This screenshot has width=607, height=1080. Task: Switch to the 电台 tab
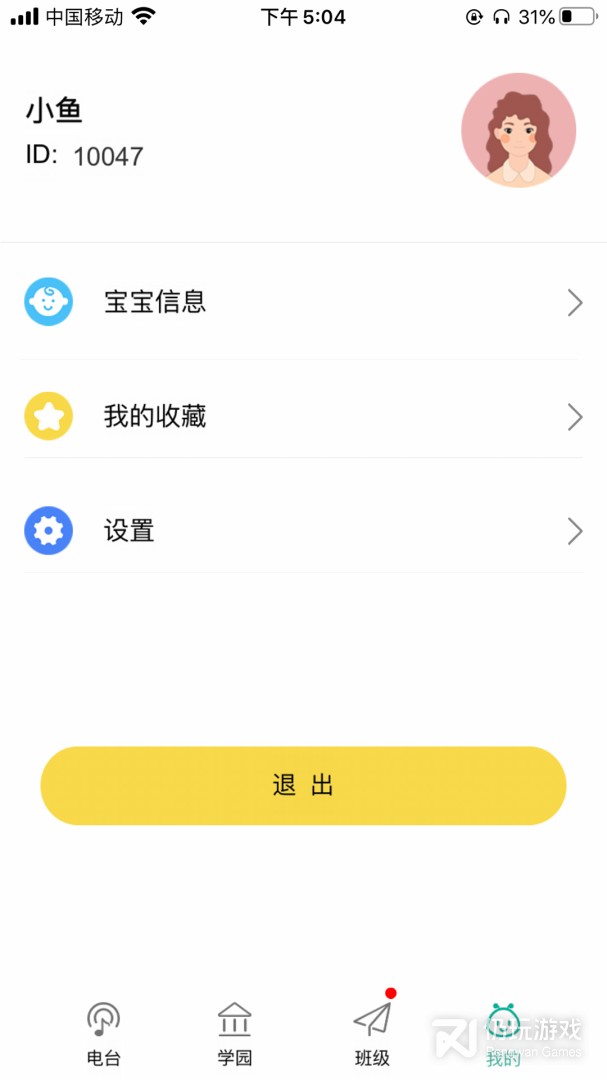pos(103,1034)
